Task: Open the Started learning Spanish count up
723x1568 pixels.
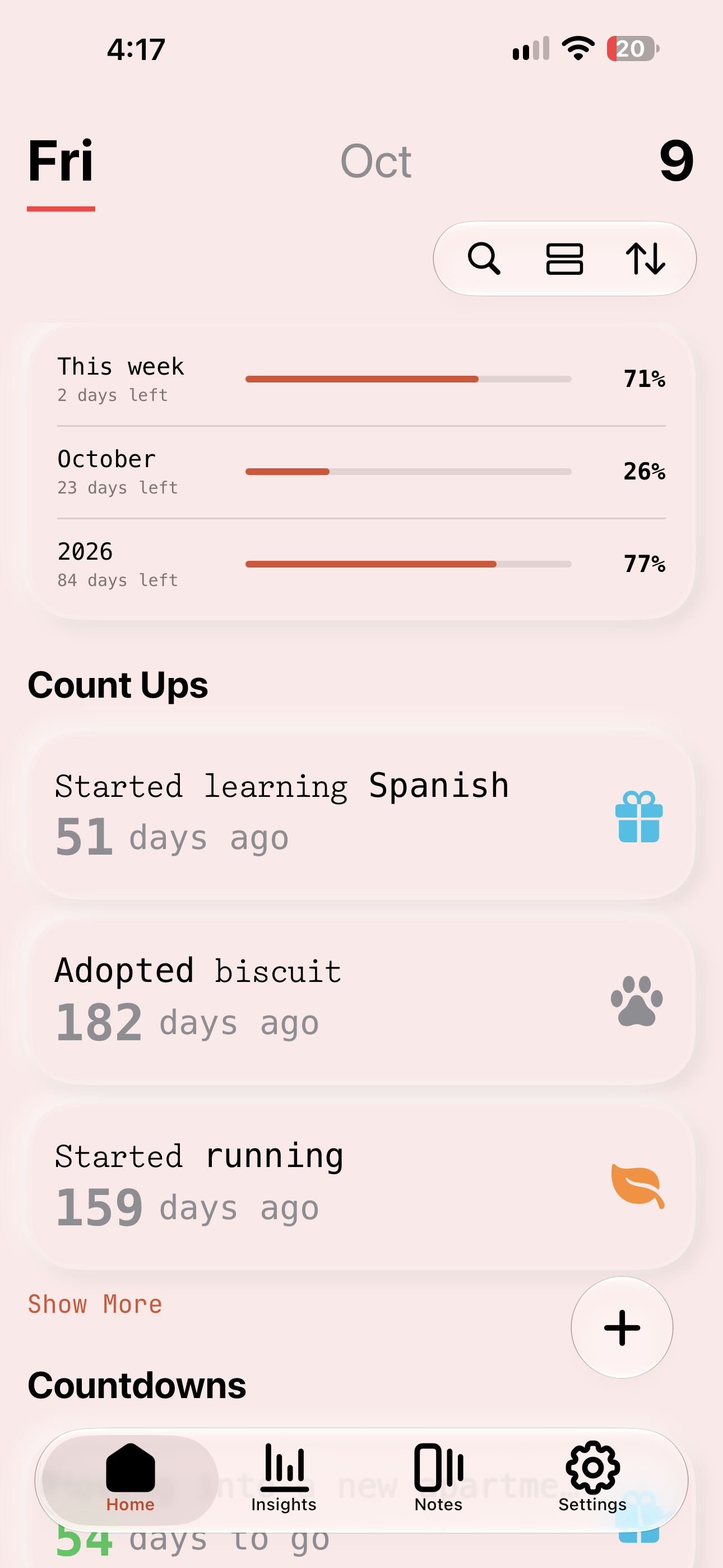Action: (x=361, y=815)
